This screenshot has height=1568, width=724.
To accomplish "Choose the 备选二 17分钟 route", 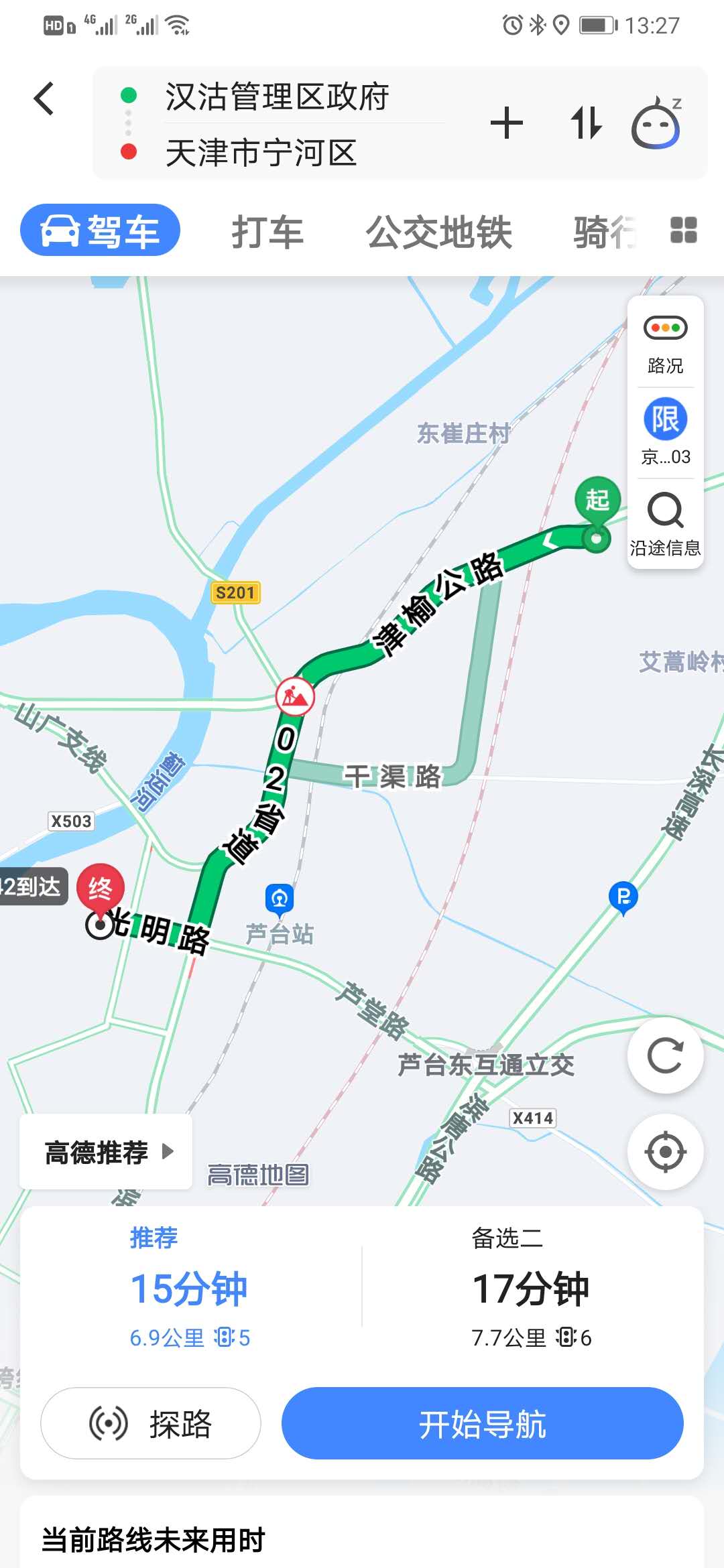I will pyautogui.click(x=531, y=1287).
